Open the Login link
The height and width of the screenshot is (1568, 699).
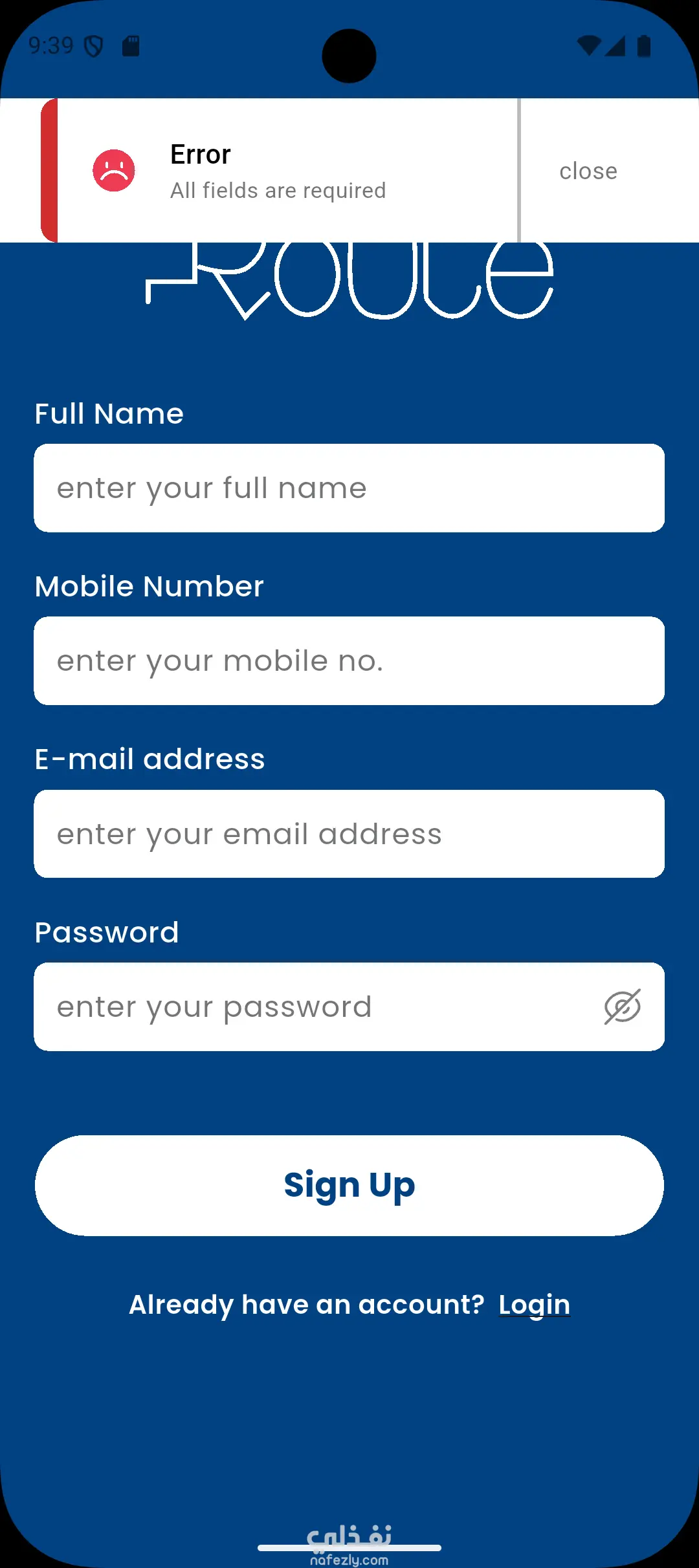coord(534,1305)
